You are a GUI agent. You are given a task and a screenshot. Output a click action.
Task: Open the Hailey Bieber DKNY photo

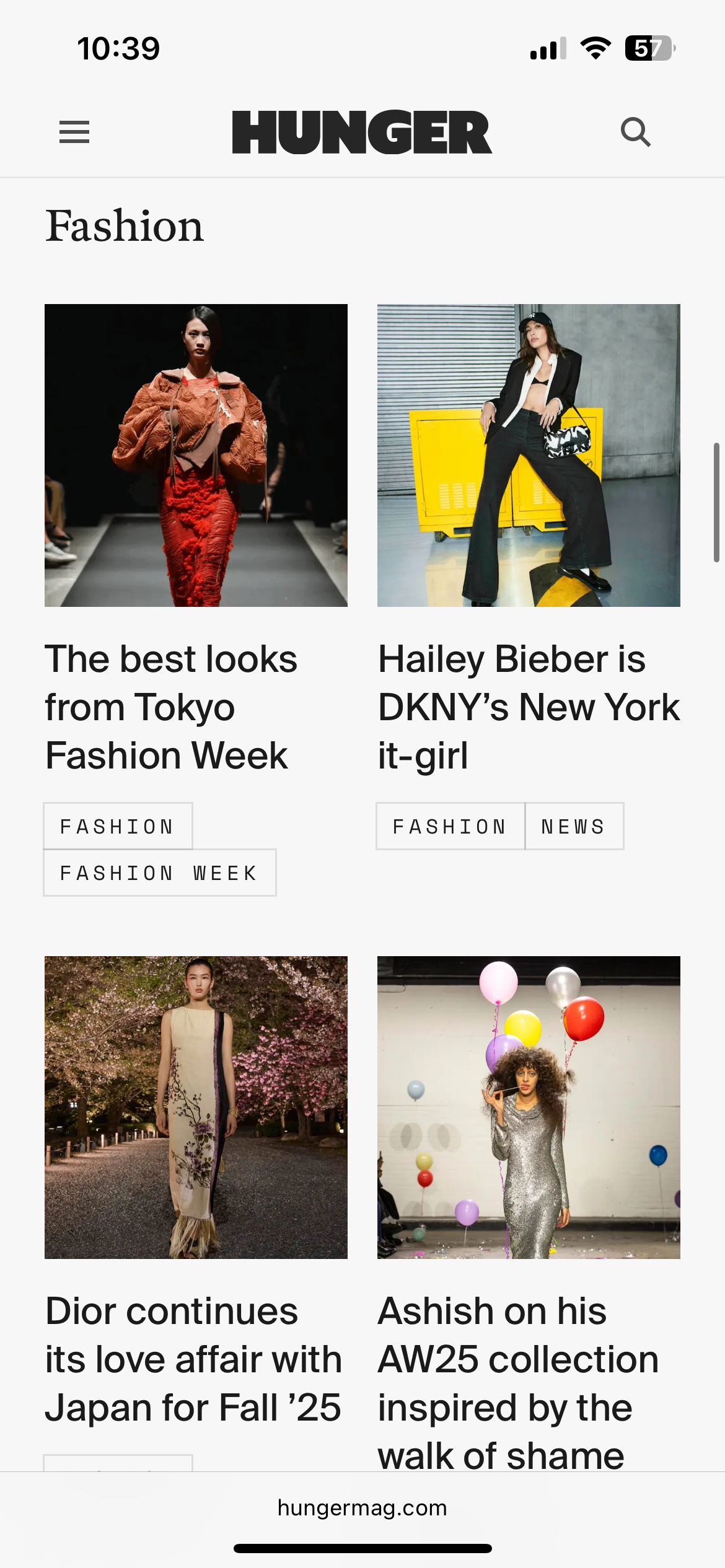[x=529, y=455]
